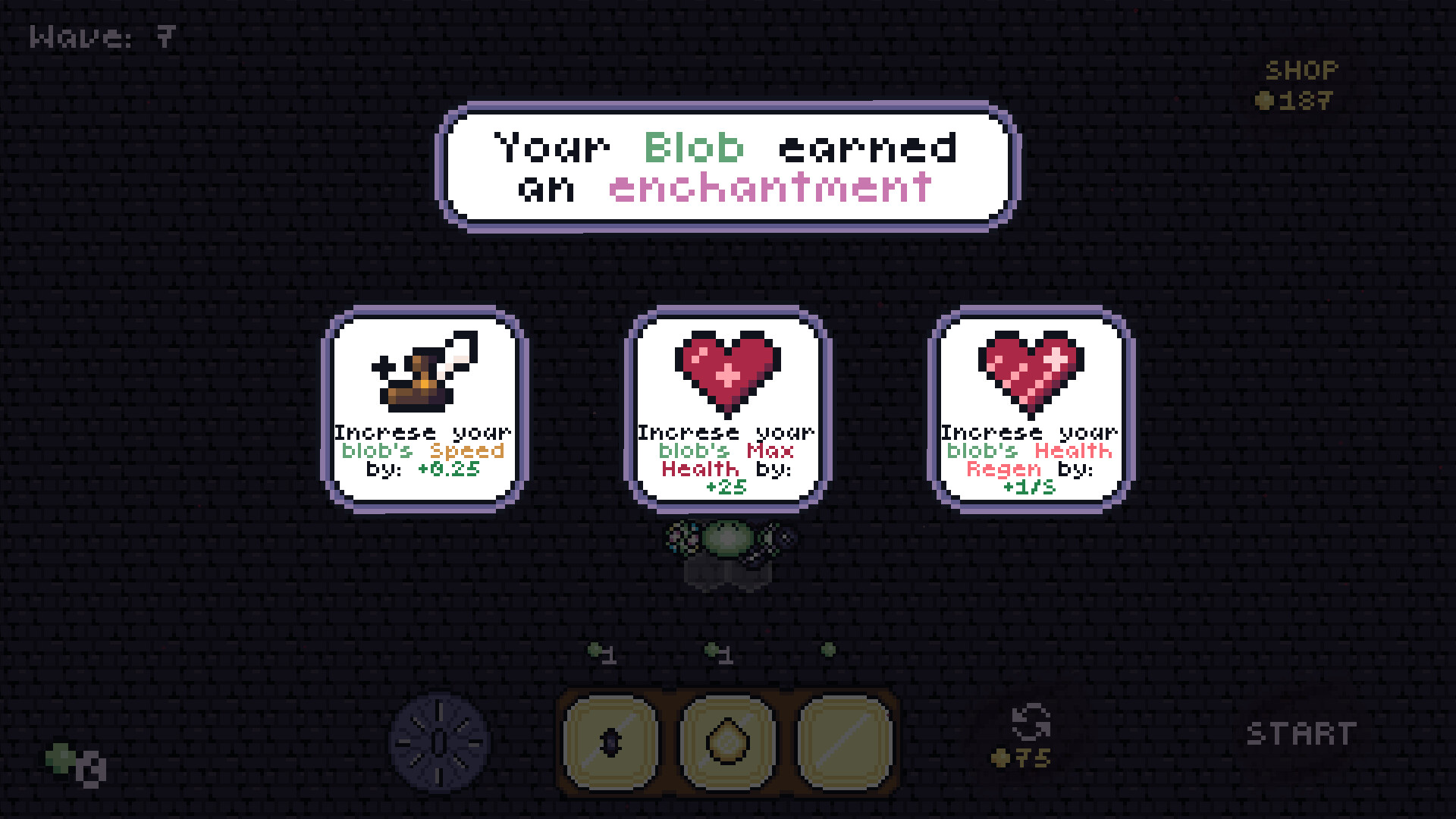Tap the round dial button
The image size is (1456, 819).
click(x=440, y=742)
